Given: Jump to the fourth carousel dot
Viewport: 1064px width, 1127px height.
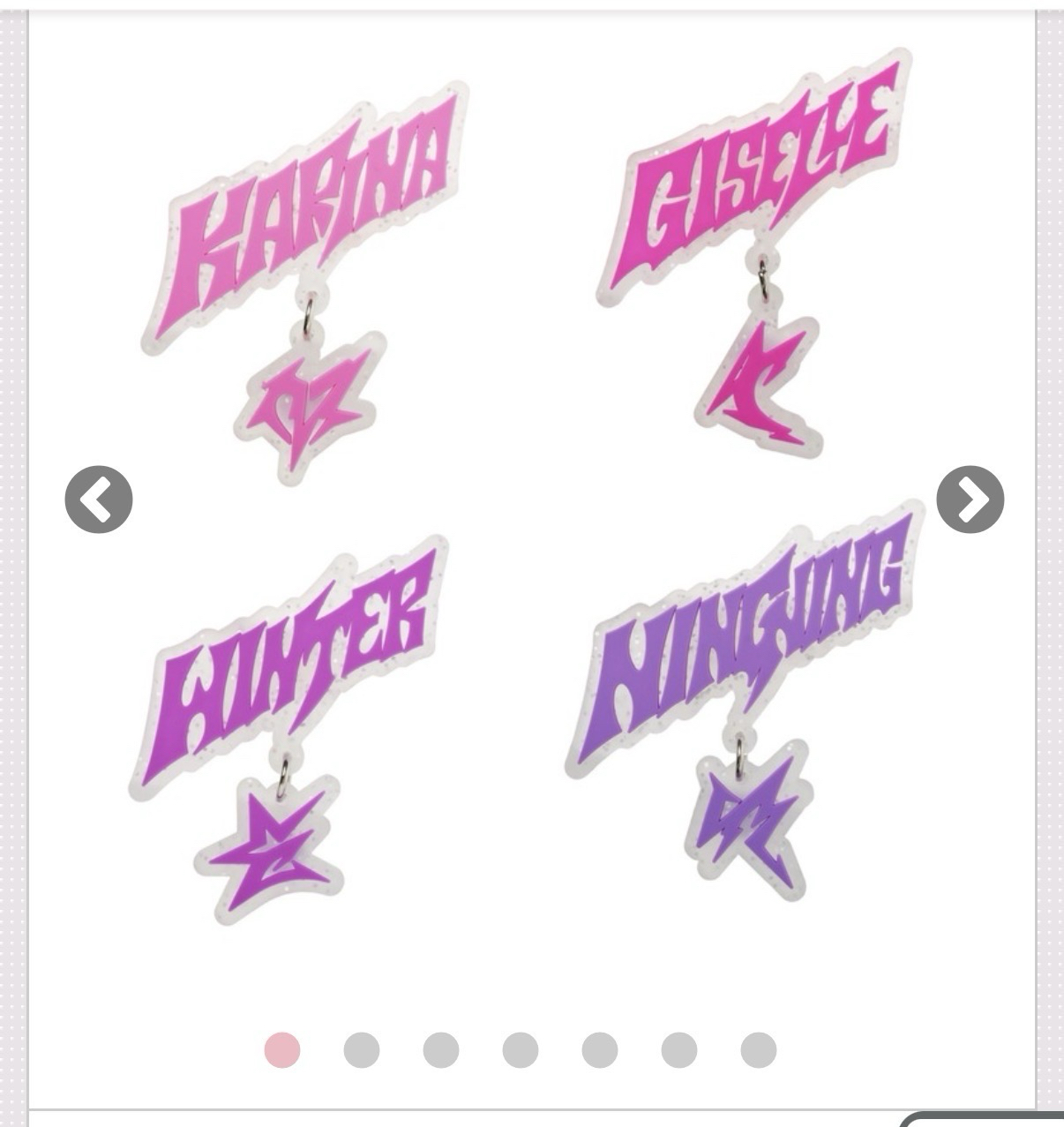Looking at the screenshot, I should point(521,1050).
